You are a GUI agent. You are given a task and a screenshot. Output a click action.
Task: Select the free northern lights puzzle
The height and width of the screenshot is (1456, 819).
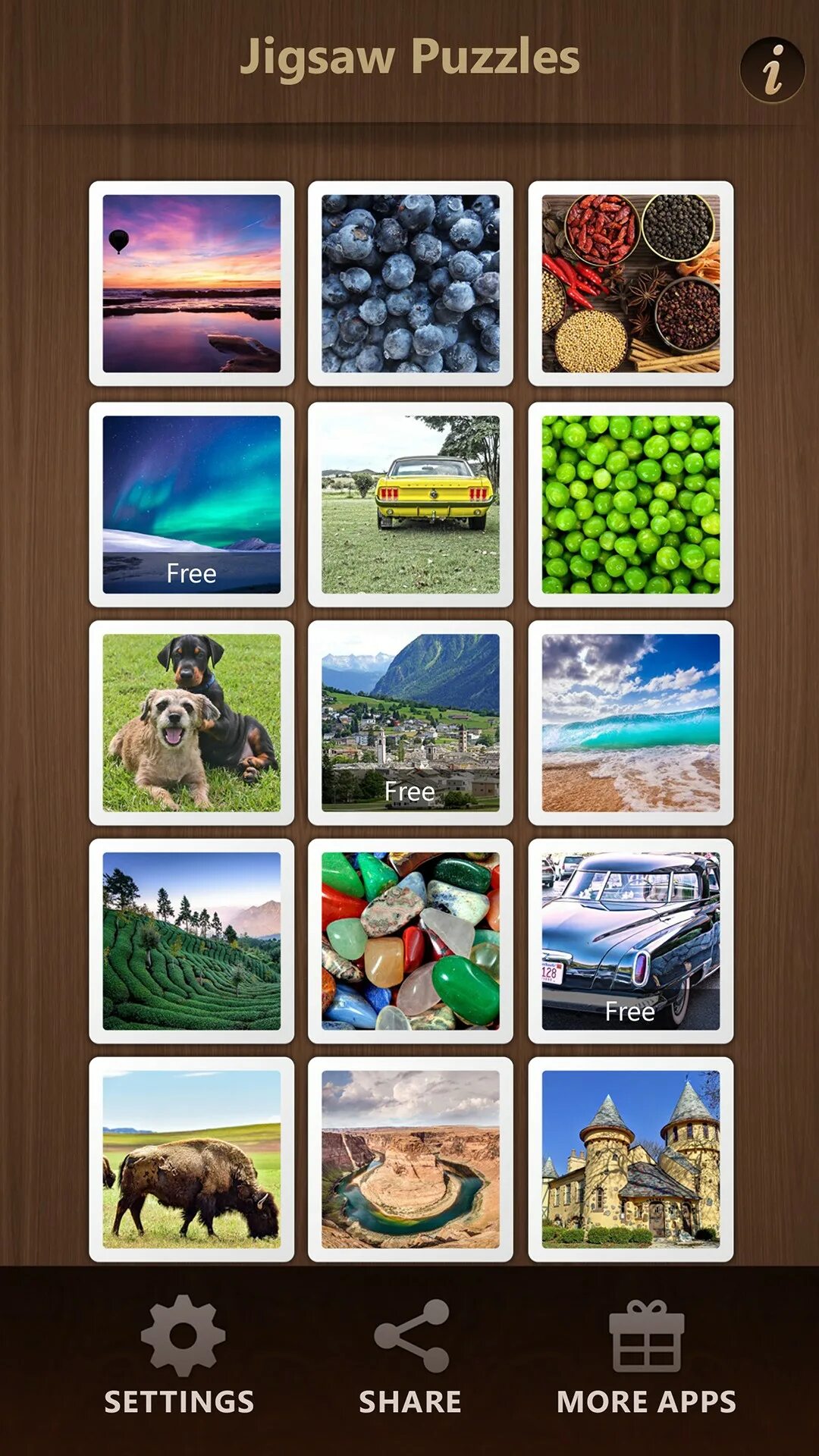(192, 500)
